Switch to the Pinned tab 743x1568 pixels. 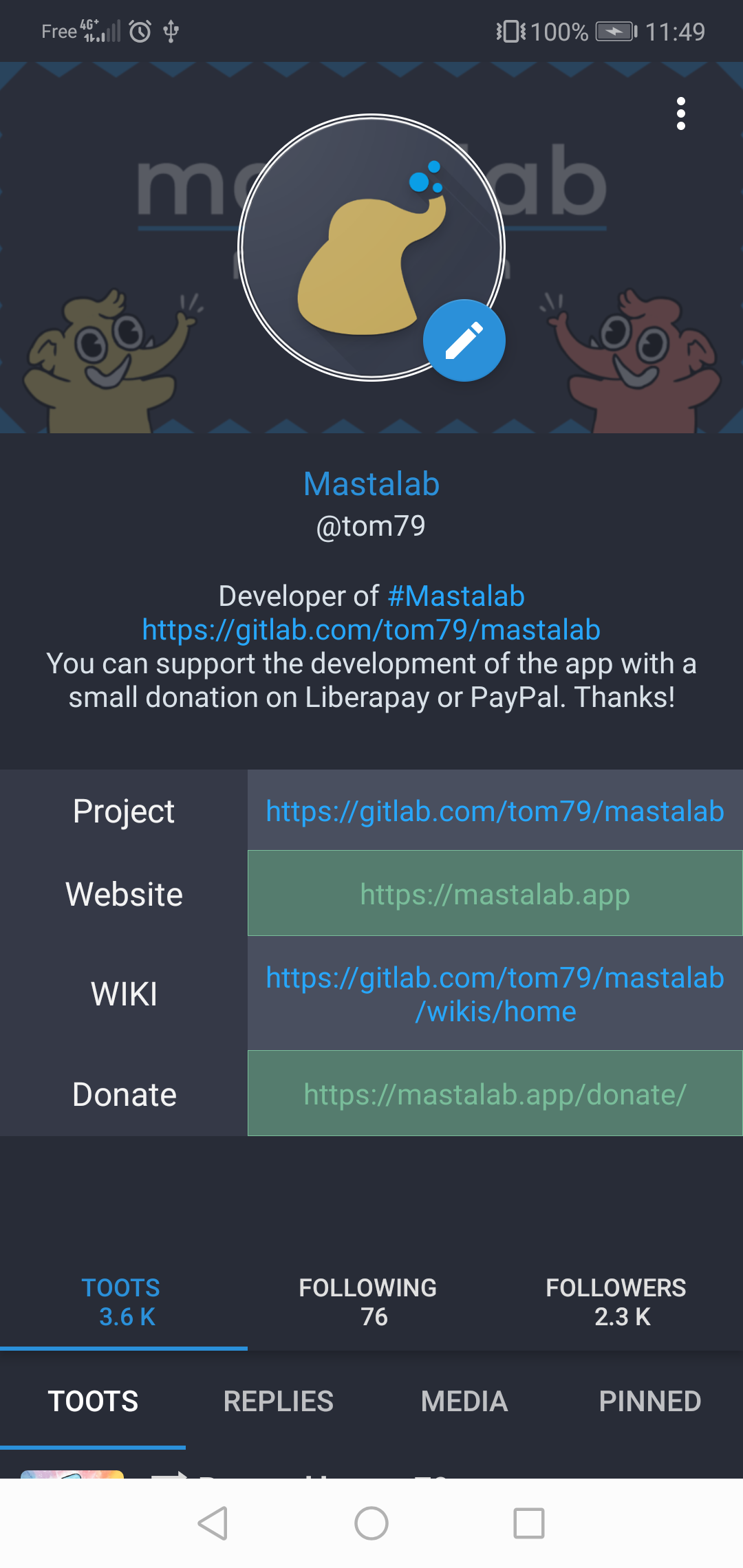tap(649, 1402)
